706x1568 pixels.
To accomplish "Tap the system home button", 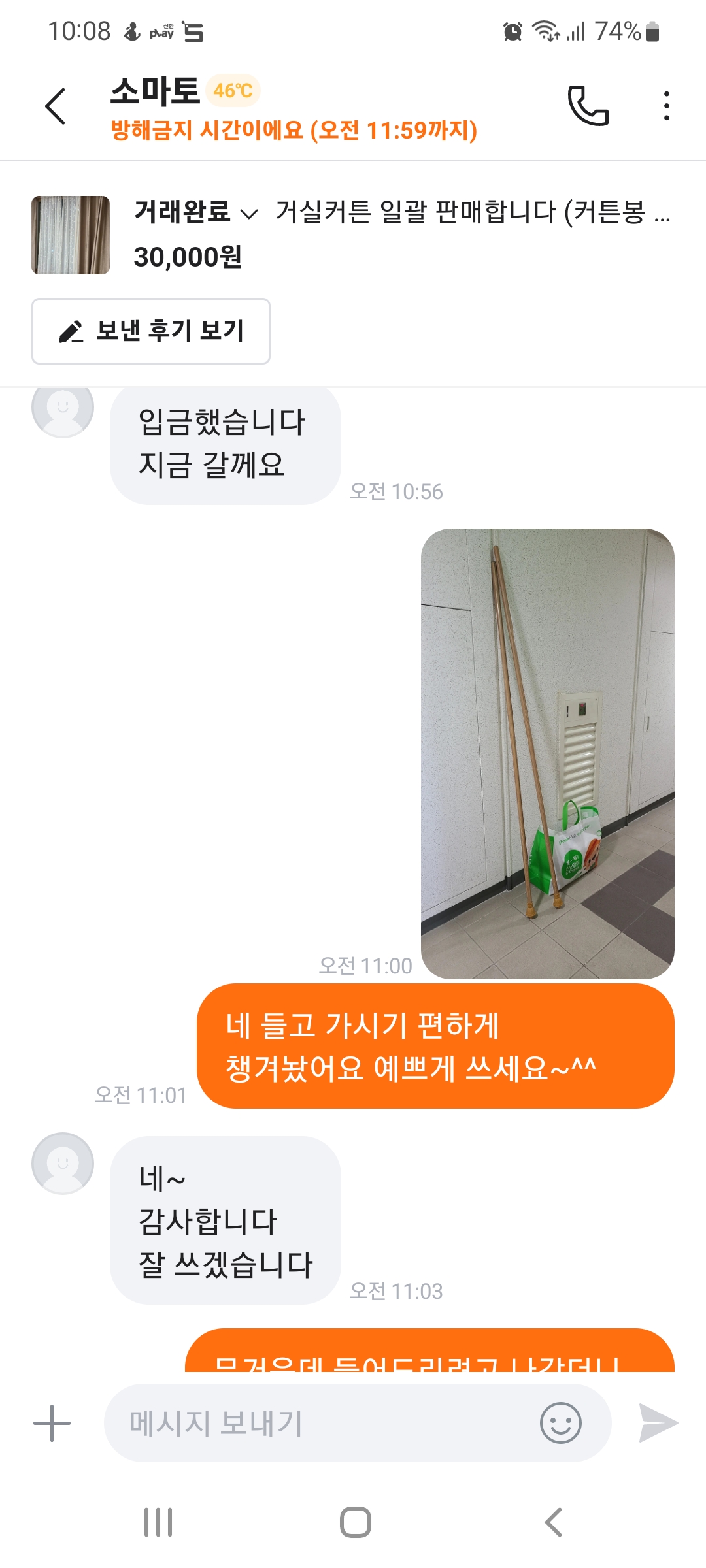I will click(x=355, y=1522).
